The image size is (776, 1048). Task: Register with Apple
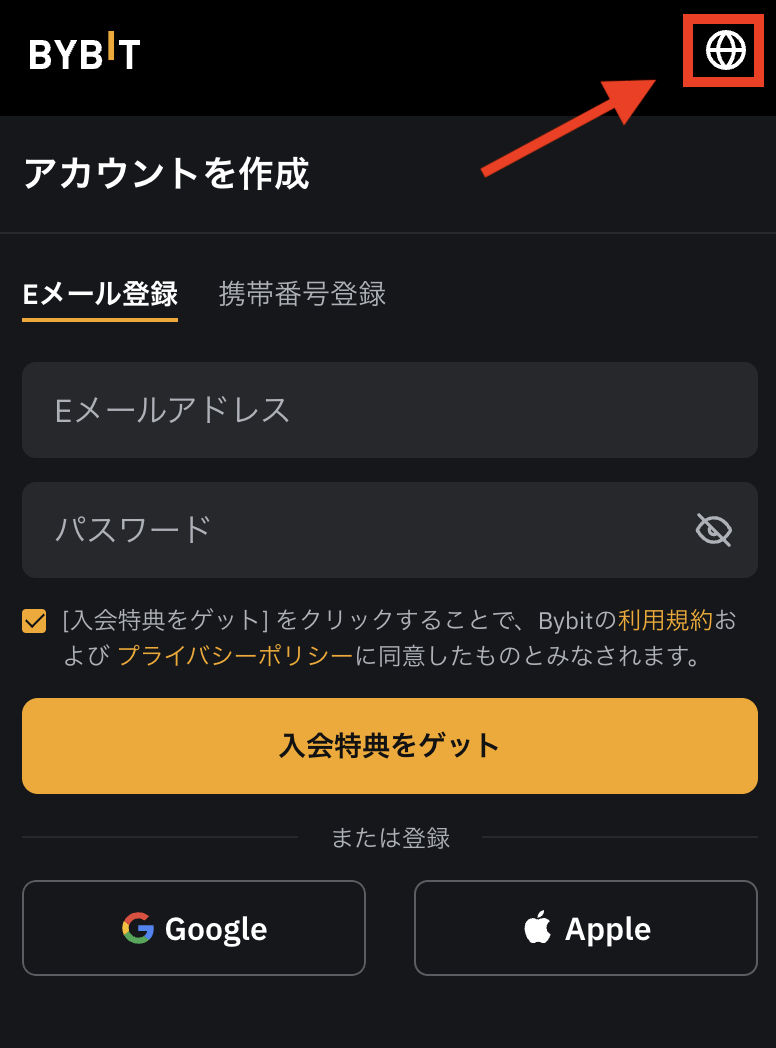pos(586,928)
